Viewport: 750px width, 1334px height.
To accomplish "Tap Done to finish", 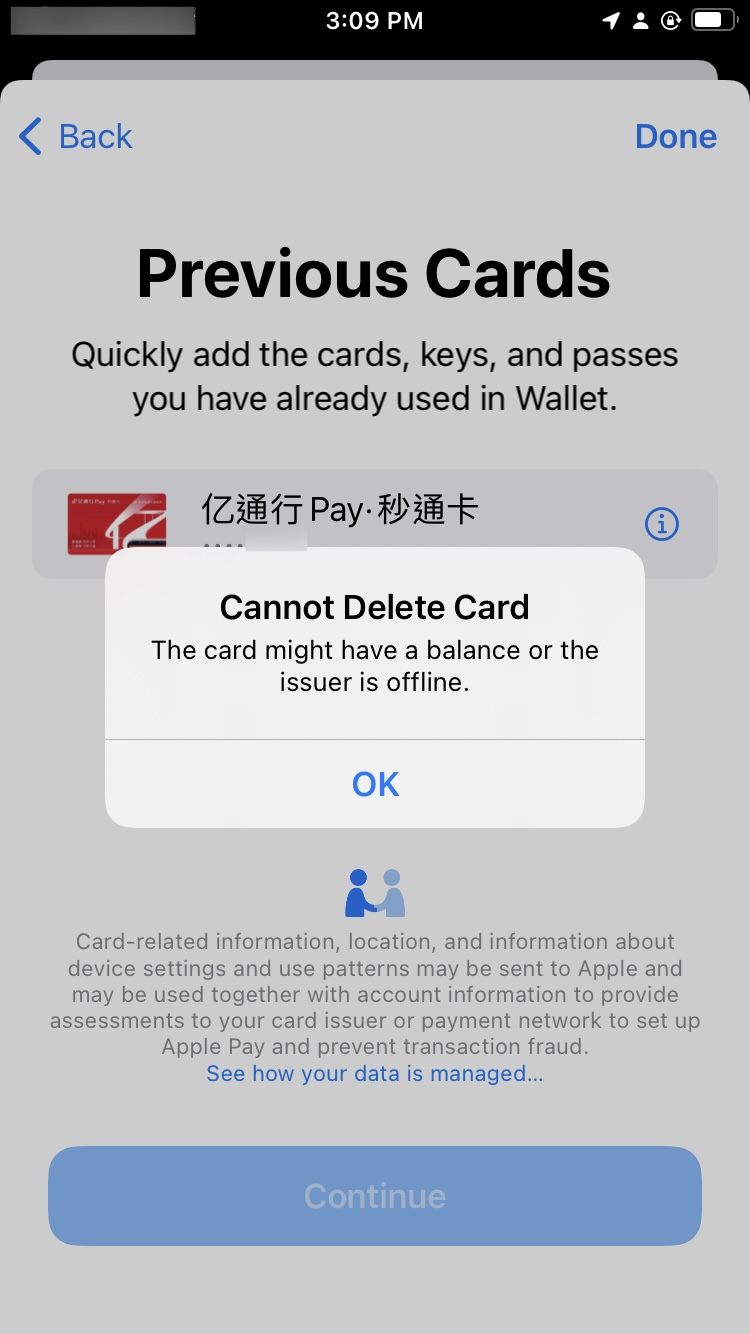I will 675,136.
